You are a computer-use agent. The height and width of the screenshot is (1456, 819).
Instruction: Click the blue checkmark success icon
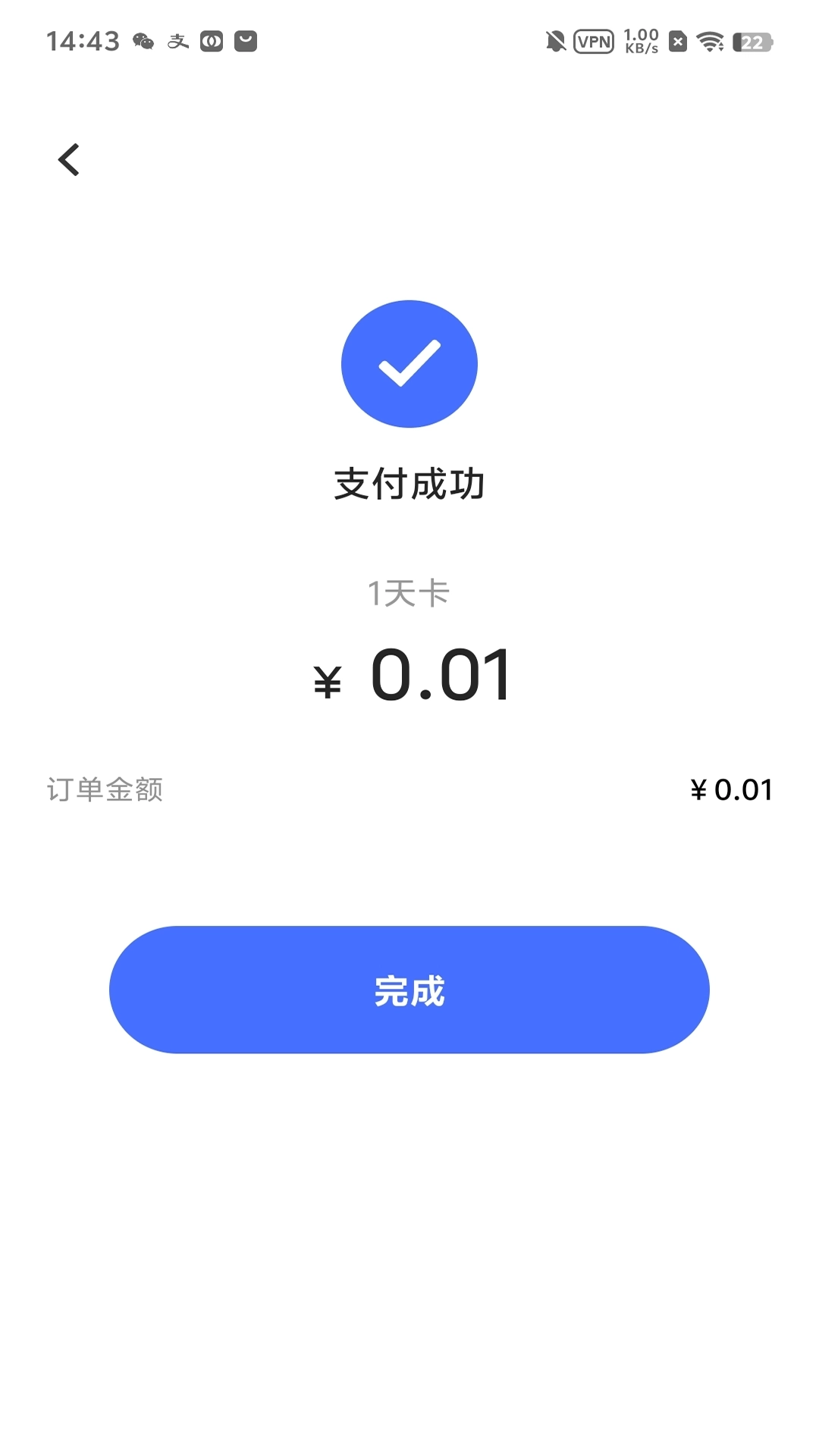coord(409,364)
